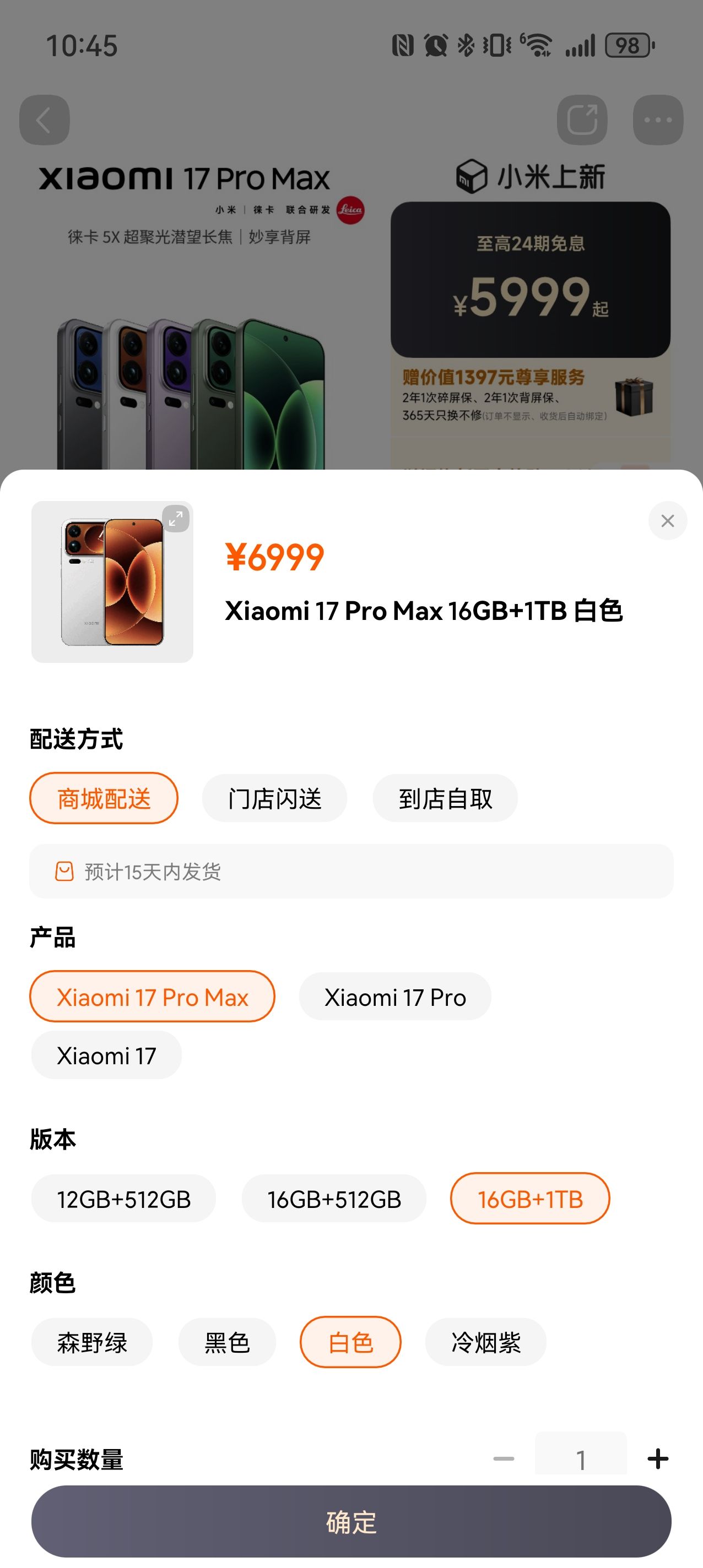This screenshot has width=703, height=1568.
Task: Select 门店闪送 delivery method
Action: pyautogui.click(x=274, y=798)
